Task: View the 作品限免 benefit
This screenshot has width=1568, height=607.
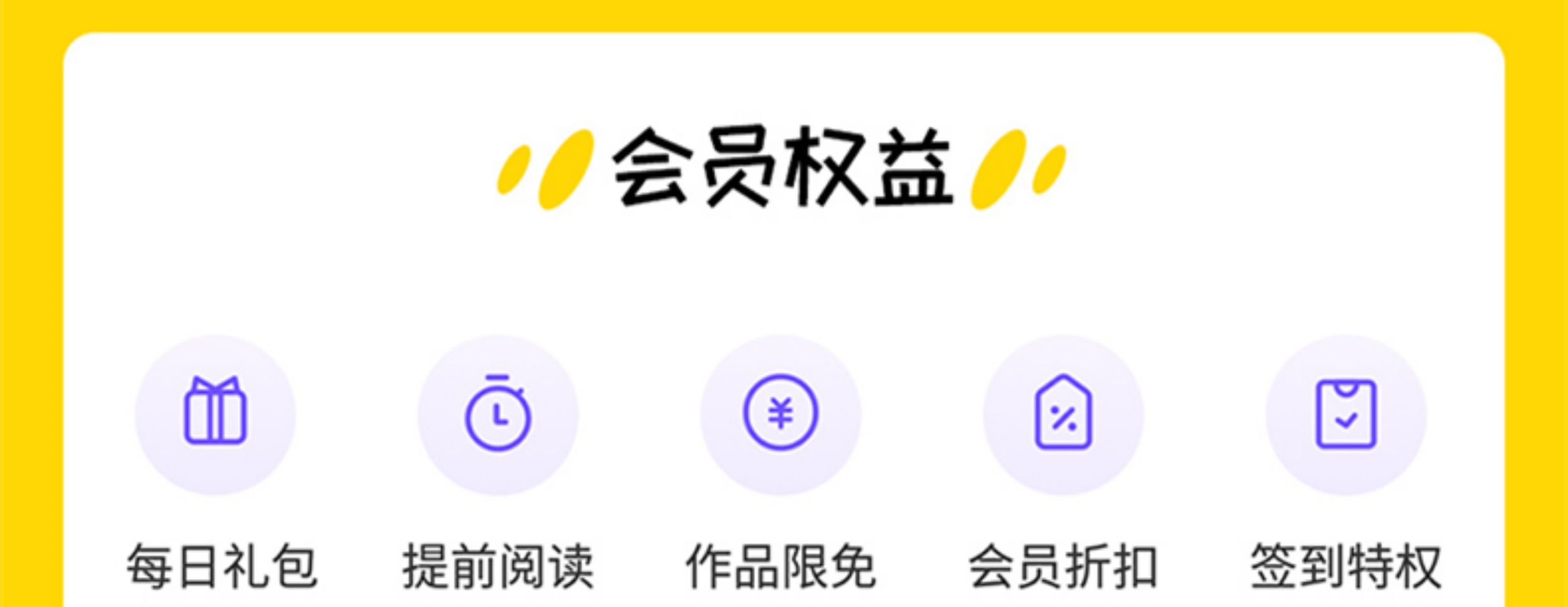Action: point(780,414)
